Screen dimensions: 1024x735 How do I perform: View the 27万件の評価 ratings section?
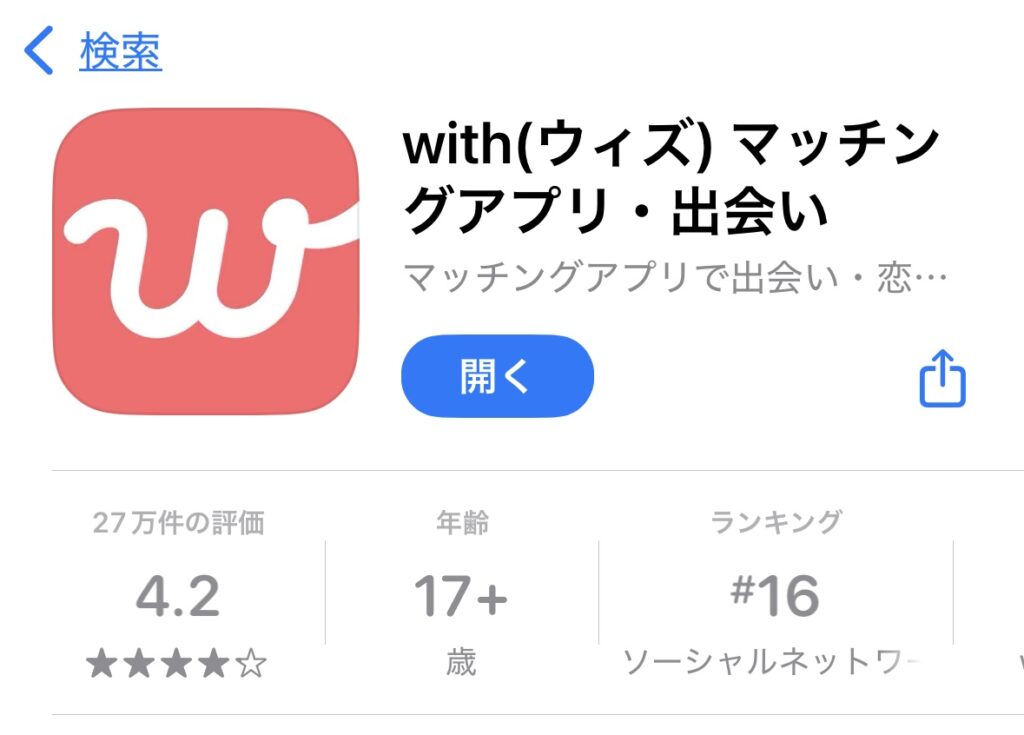click(x=178, y=596)
